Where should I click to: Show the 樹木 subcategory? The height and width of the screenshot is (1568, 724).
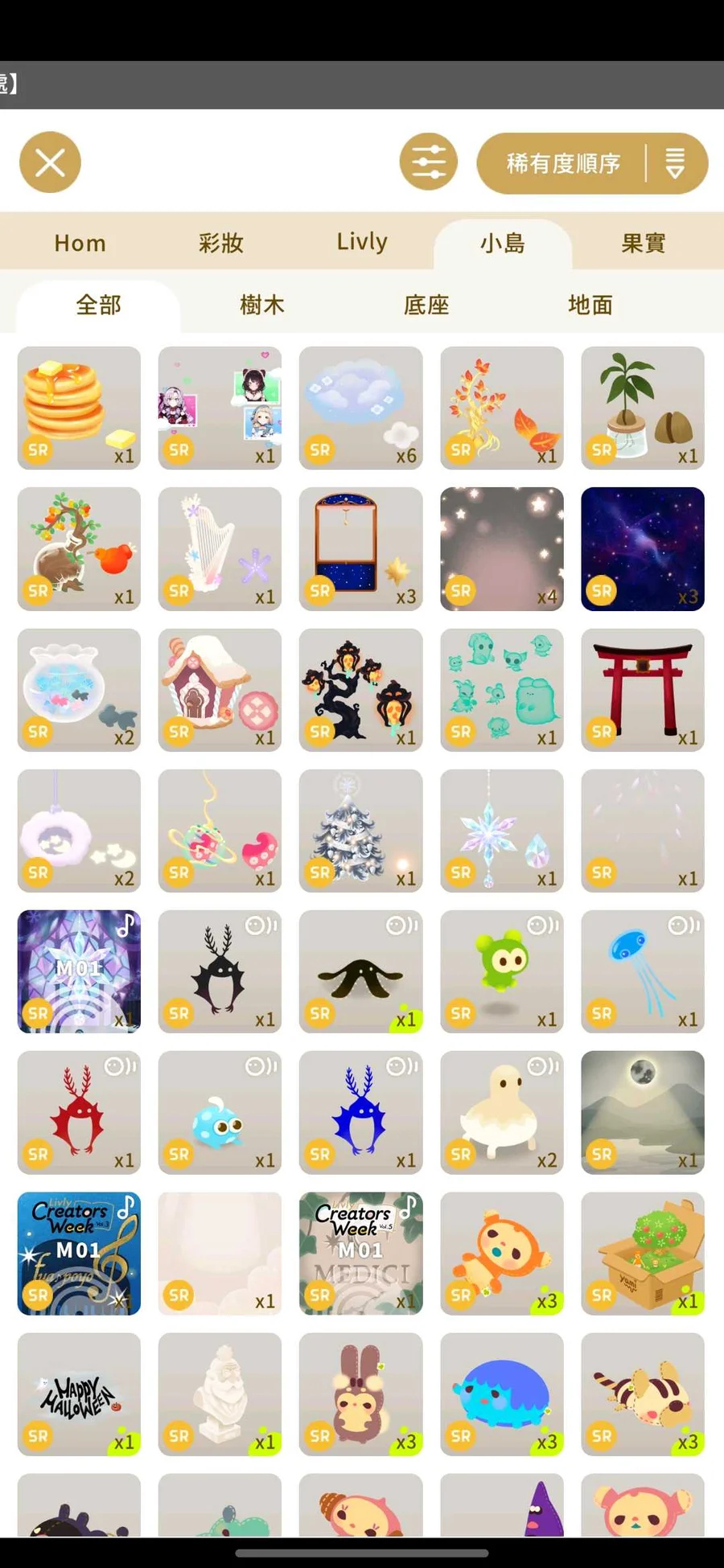point(262,306)
